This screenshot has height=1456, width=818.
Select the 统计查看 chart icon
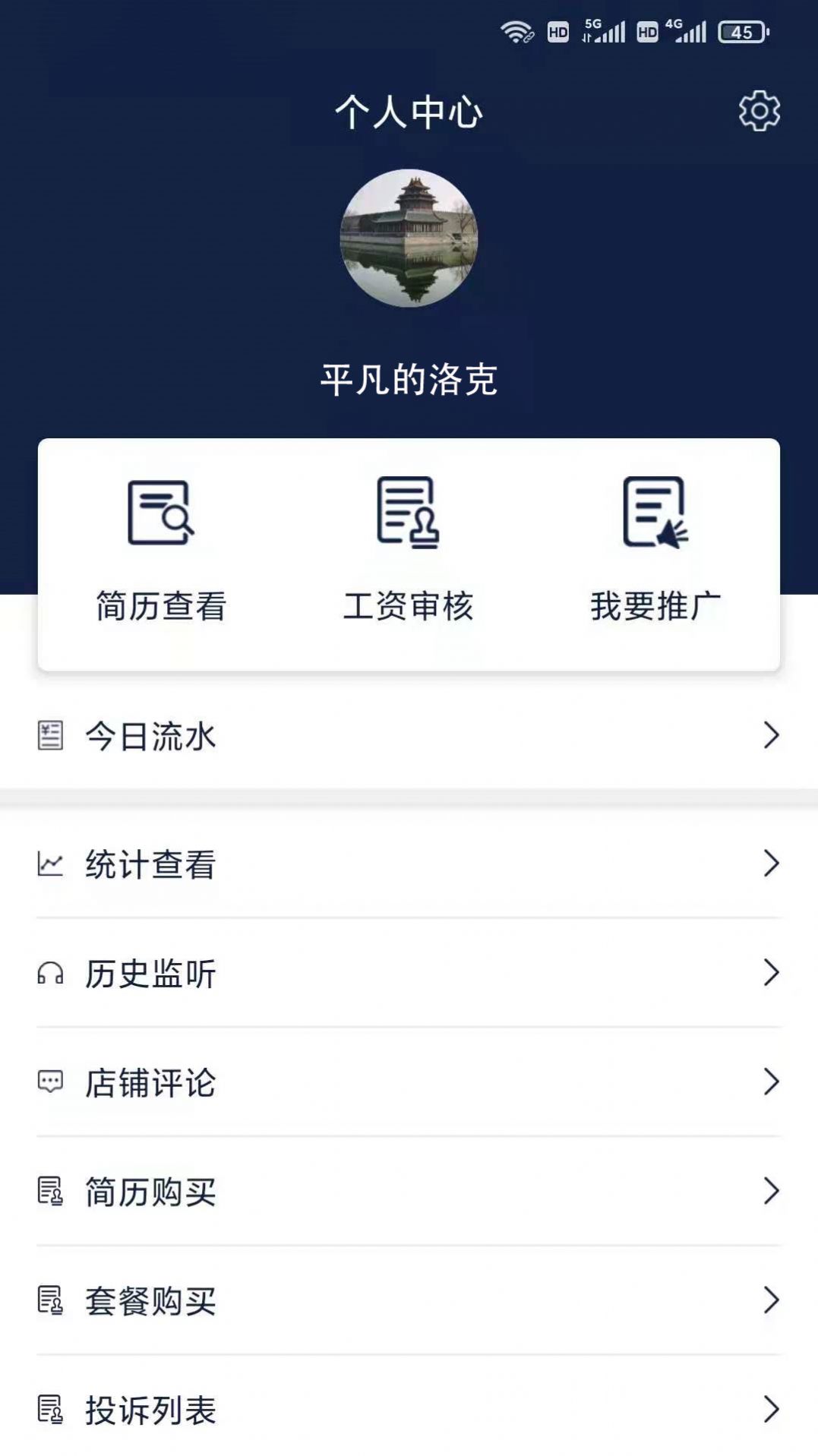[50, 862]
